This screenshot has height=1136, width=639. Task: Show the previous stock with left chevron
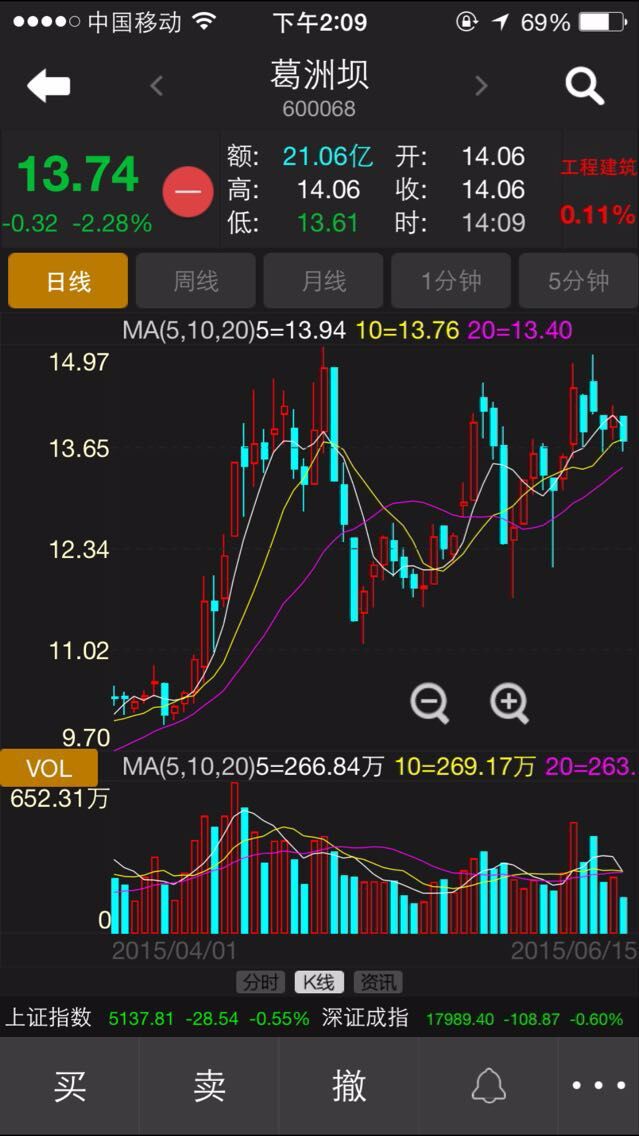tap(156, 87)
